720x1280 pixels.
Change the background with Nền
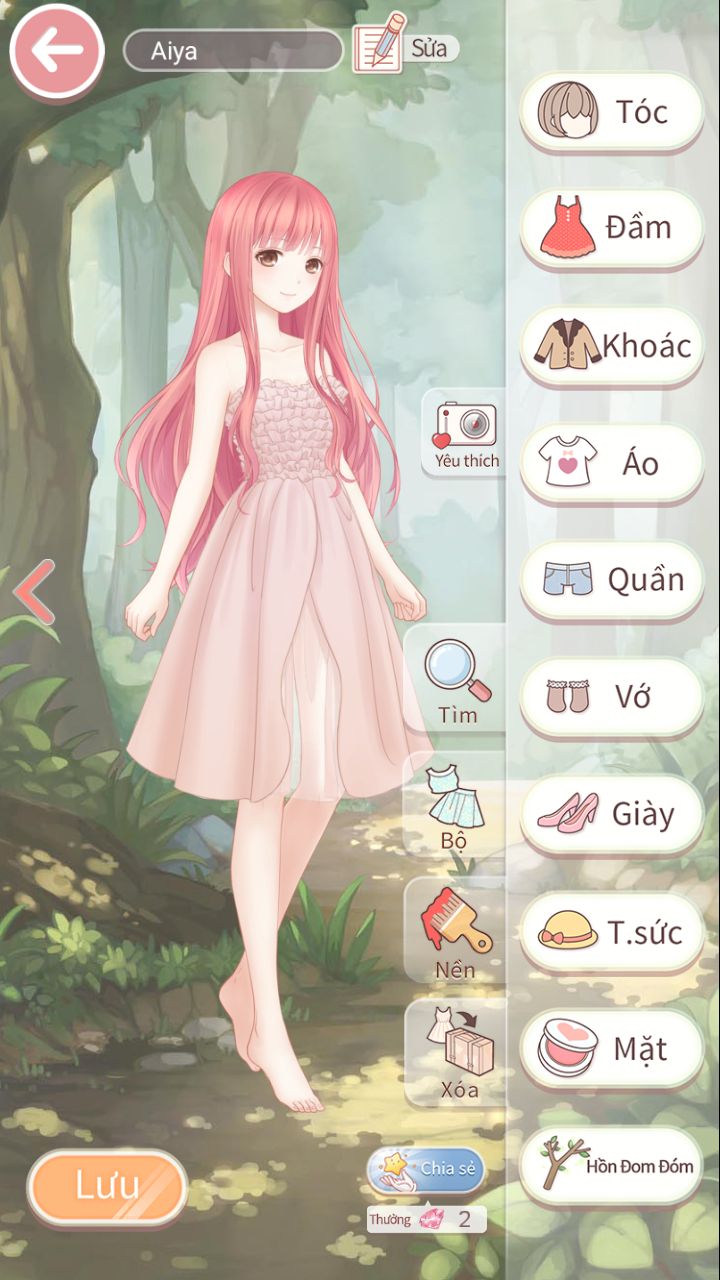point(455,931)
